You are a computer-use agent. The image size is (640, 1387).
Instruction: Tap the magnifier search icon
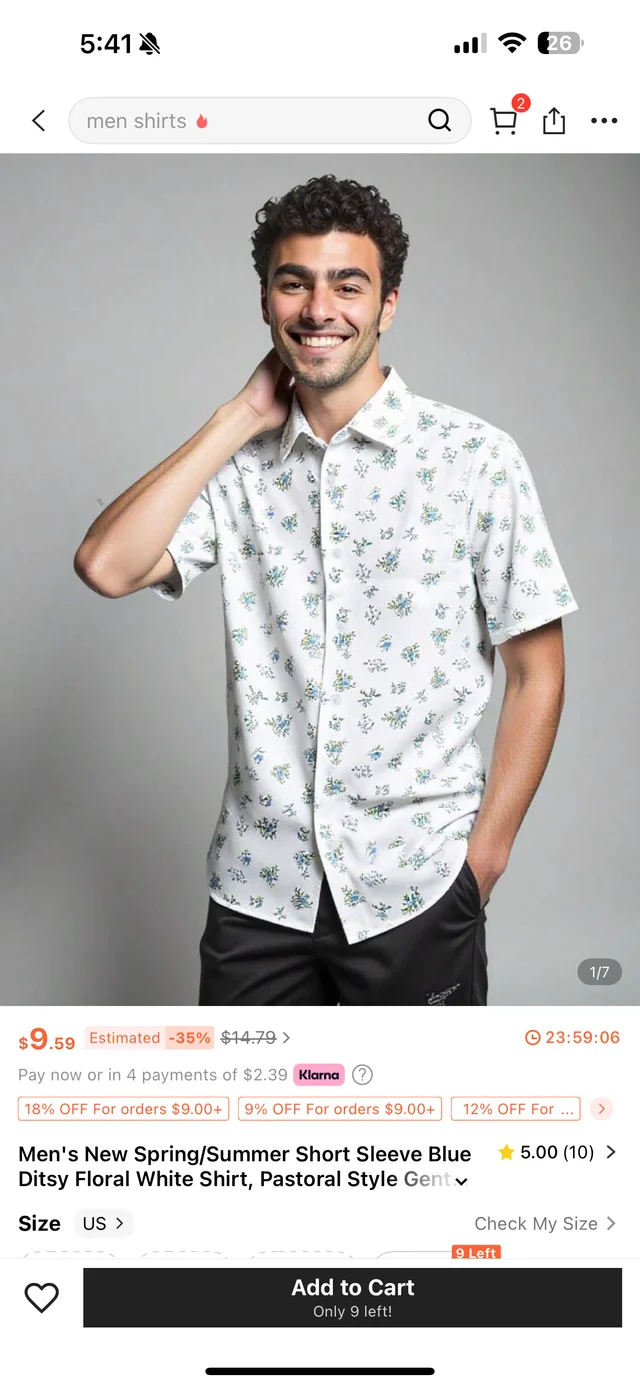point(439,121)
